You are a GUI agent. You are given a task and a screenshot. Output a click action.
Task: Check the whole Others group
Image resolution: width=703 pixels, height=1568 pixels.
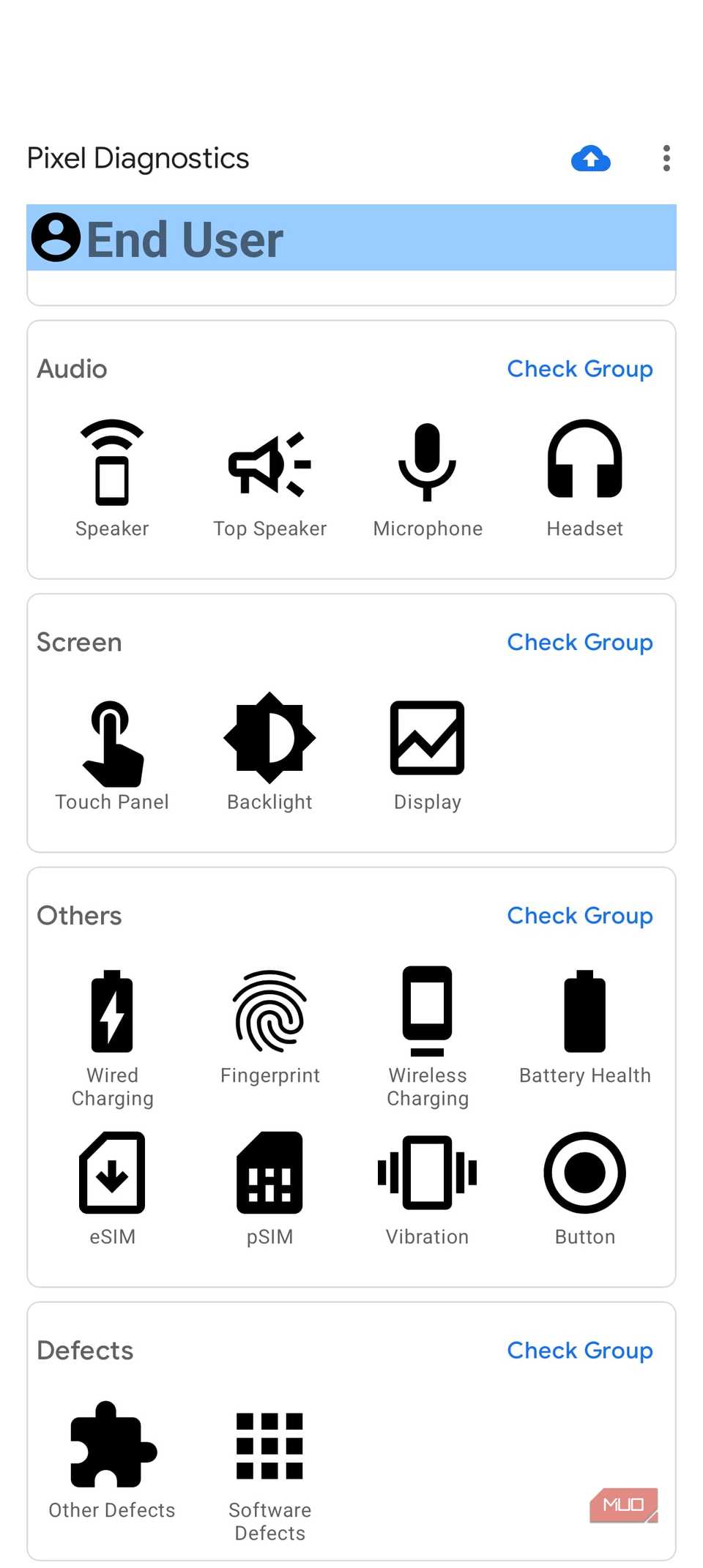tap(579, 916)
